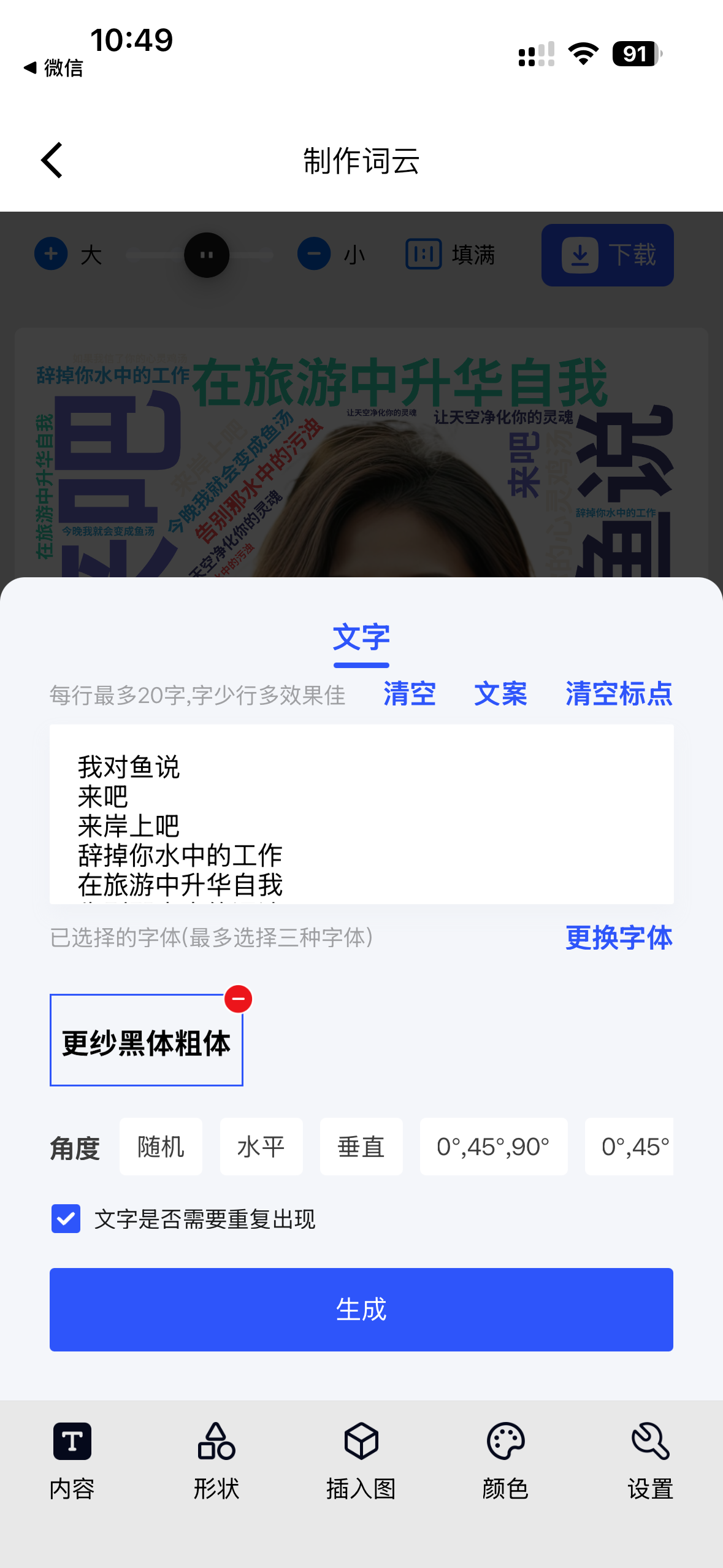The width and height of the screenshot is (723, 1568).
Task: Switch to the 形状 tab
Action: [216, 1460]
